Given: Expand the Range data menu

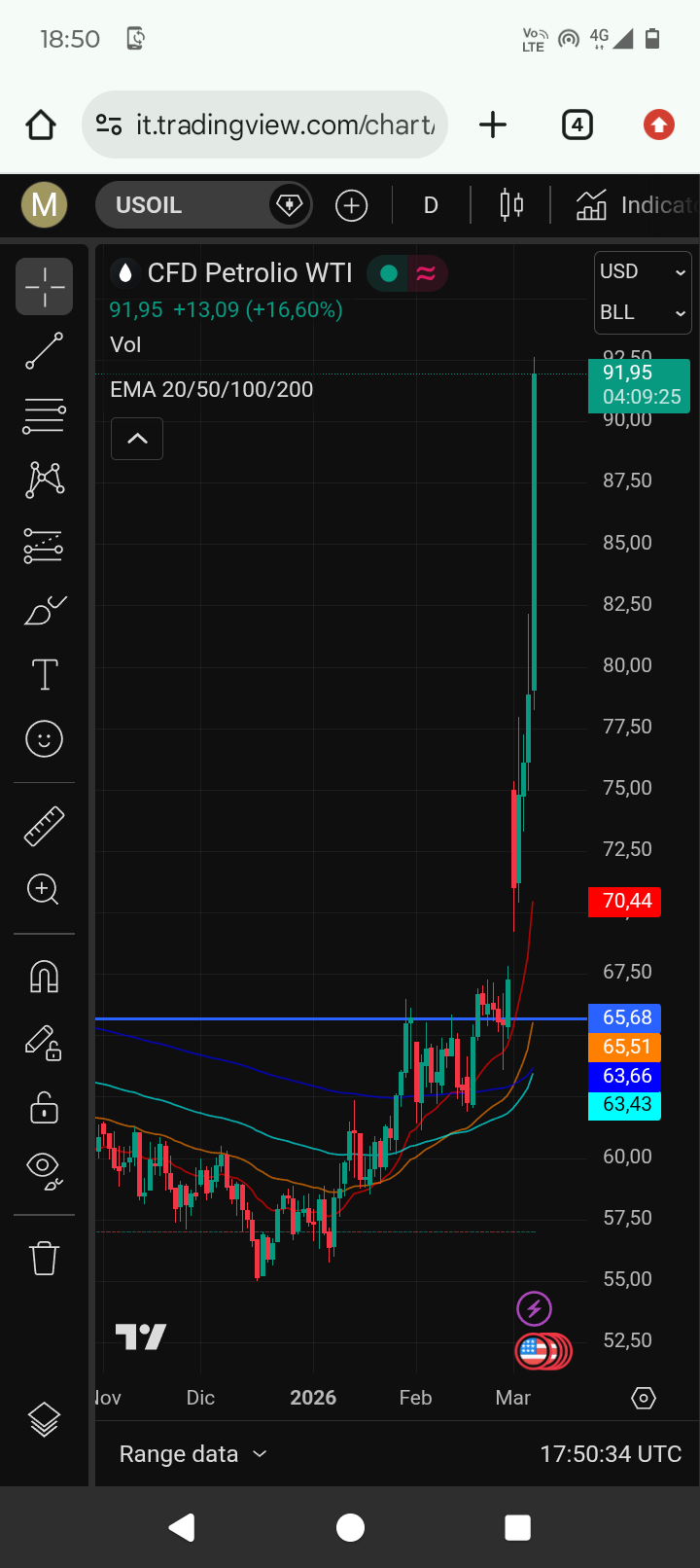Looking at the screenshot, I should tap(192, 1454).
